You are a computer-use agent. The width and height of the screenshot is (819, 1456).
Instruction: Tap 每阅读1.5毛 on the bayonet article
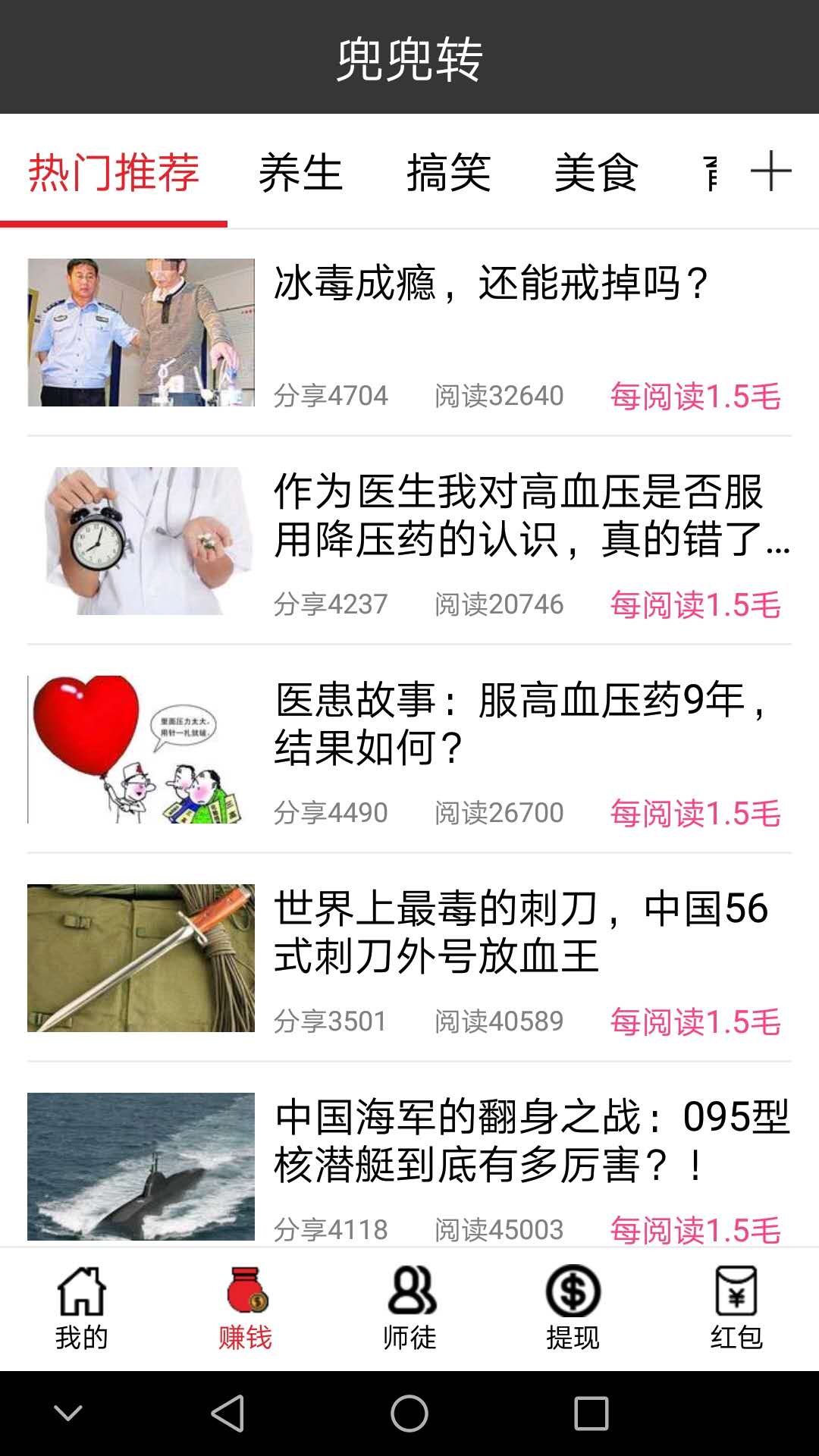[x=695, y=1020]
